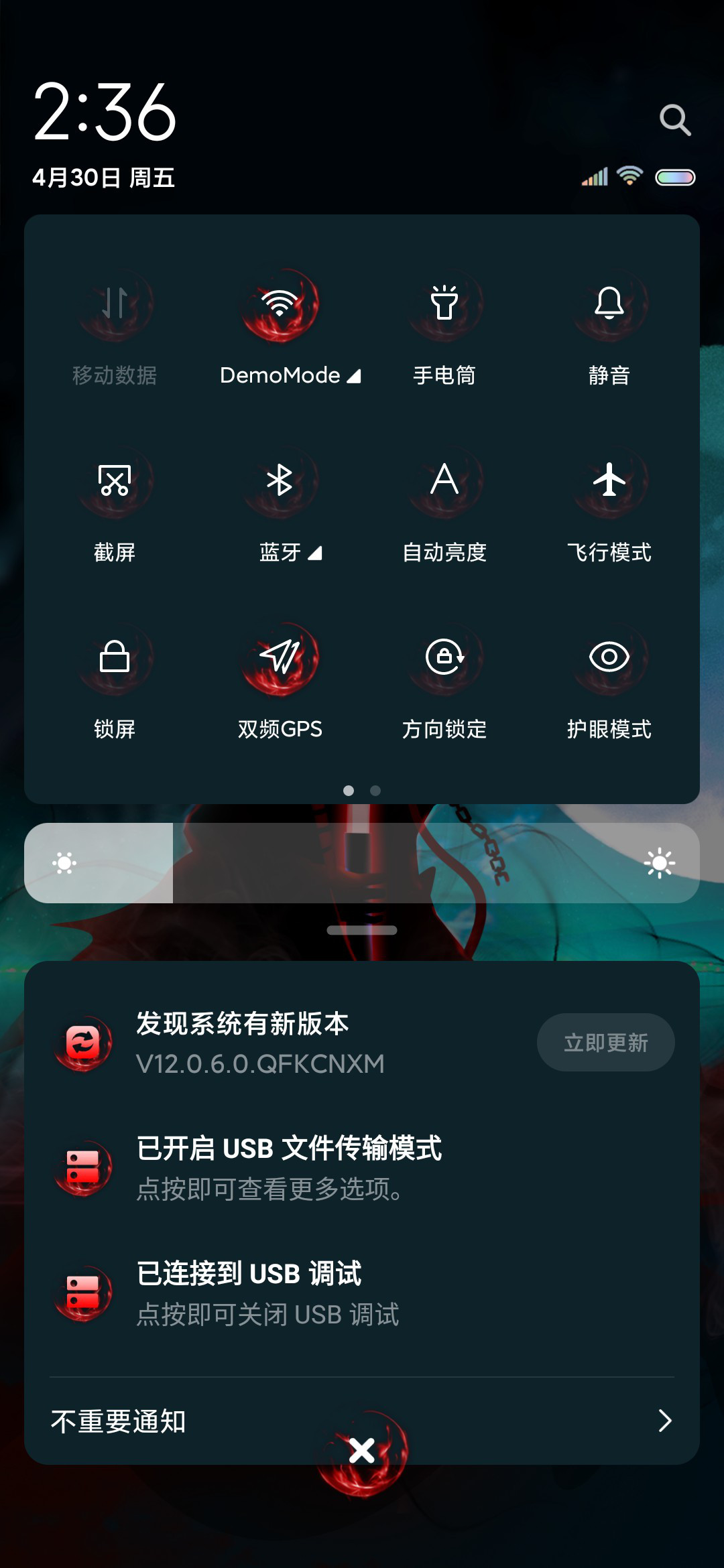
Task: Tap 锁屏 to lock the screen
Action: tap(115, 657)
